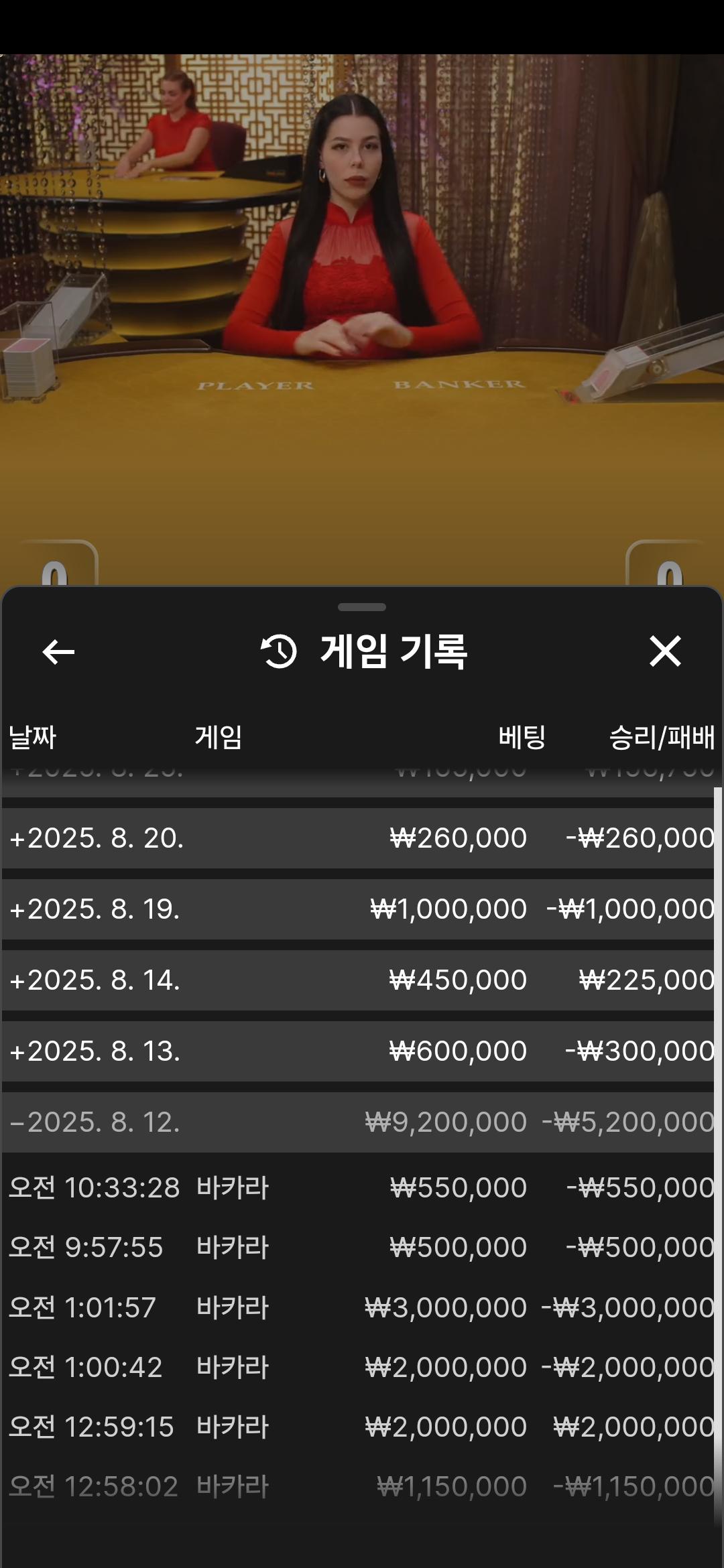Viewport: 724px width, 1568px height.
Task: Close the 게임 기록 panel
Action: pyautogui.click(x=665, y=651)
